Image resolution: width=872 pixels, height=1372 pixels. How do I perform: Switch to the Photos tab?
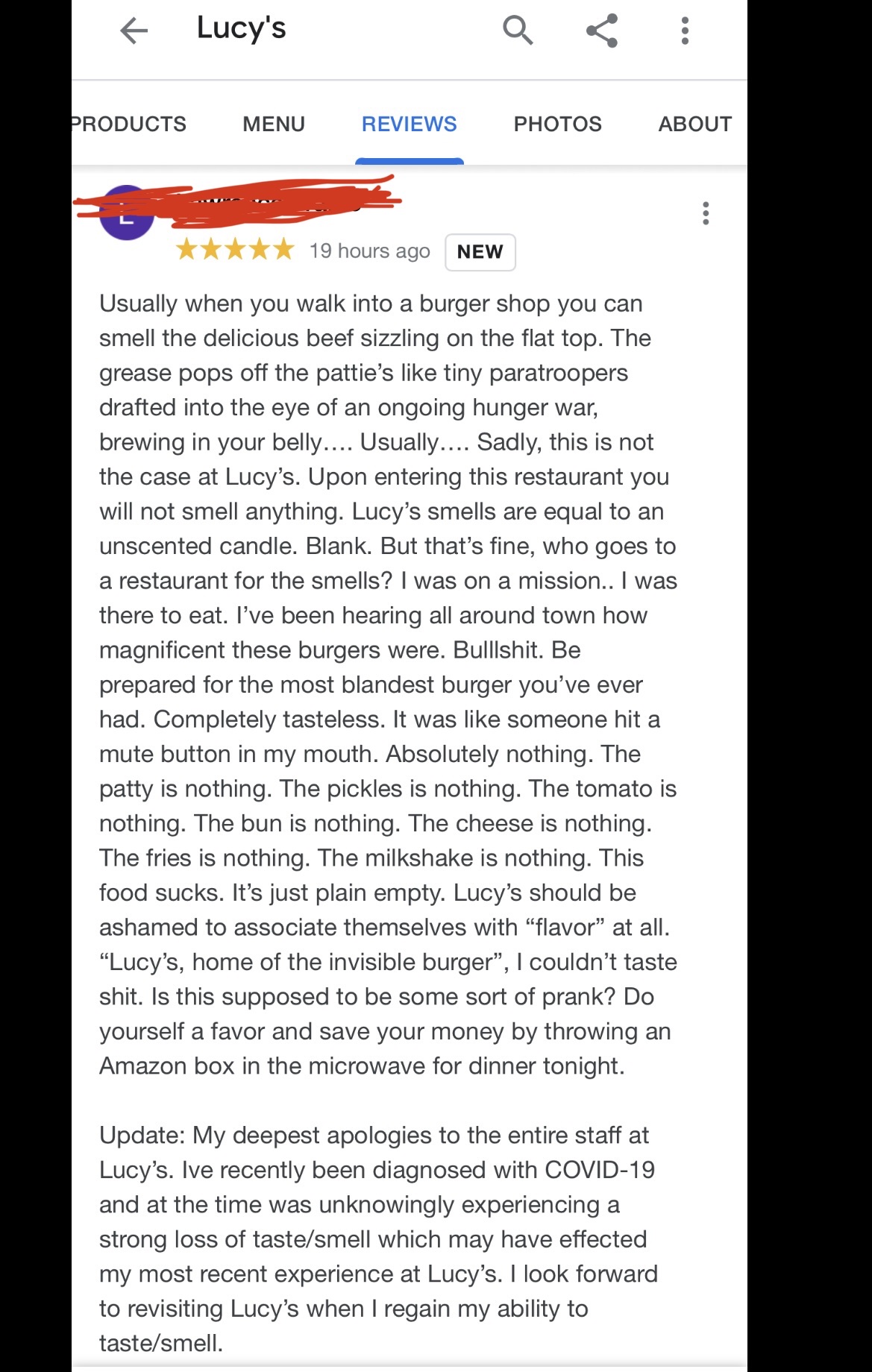coord(557,124)
